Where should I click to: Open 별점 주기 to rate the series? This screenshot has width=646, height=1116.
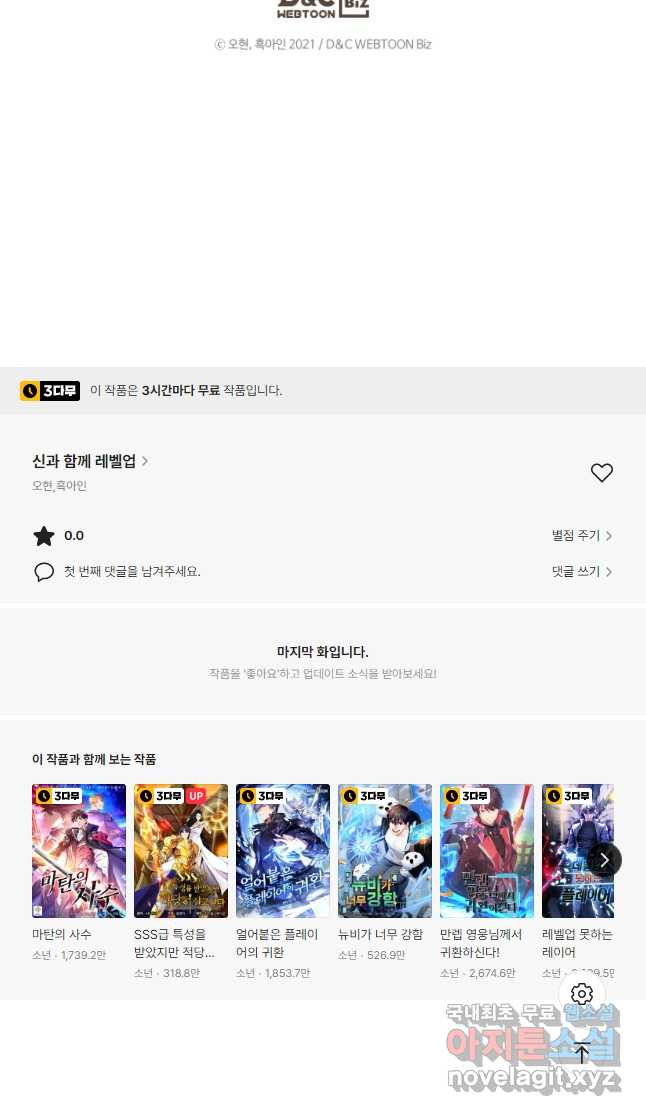click(x=581, y=536)
